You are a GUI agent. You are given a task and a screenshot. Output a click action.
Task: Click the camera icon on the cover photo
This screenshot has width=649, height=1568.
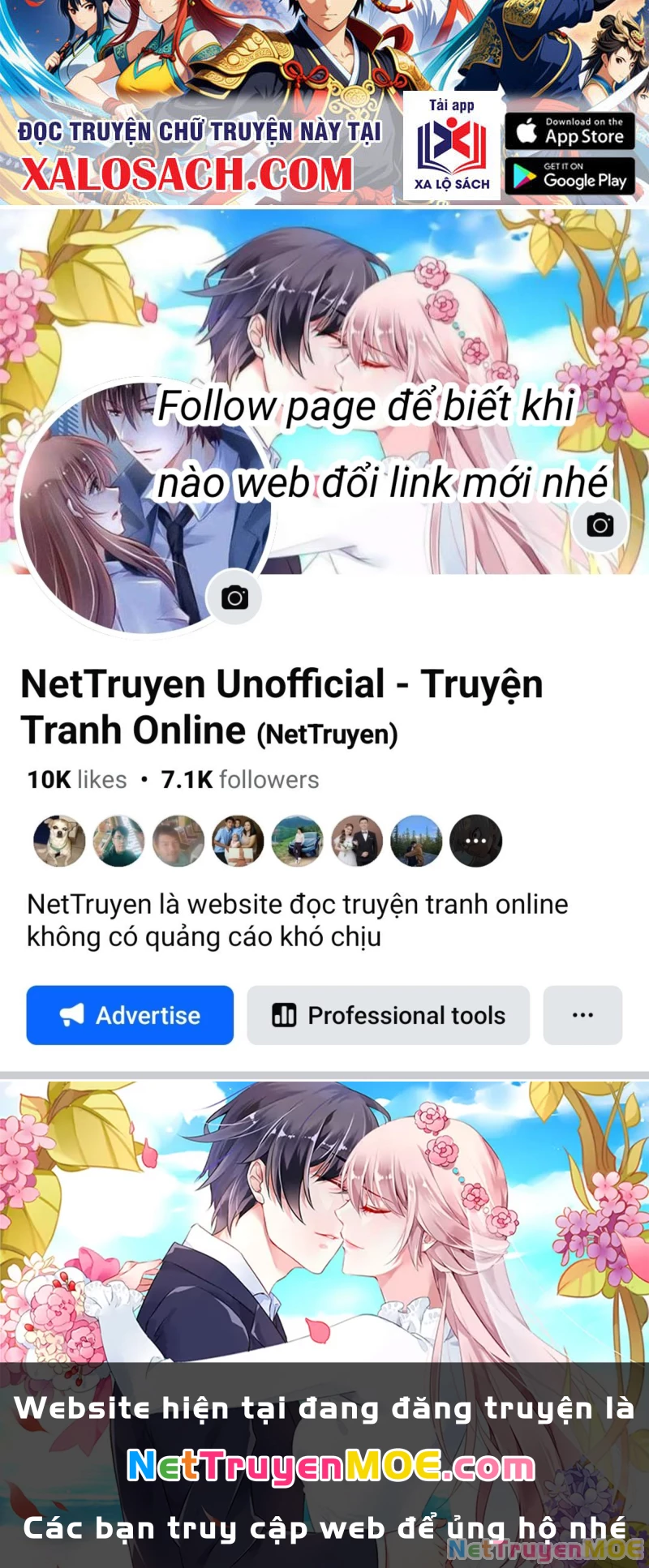(600, 526)
